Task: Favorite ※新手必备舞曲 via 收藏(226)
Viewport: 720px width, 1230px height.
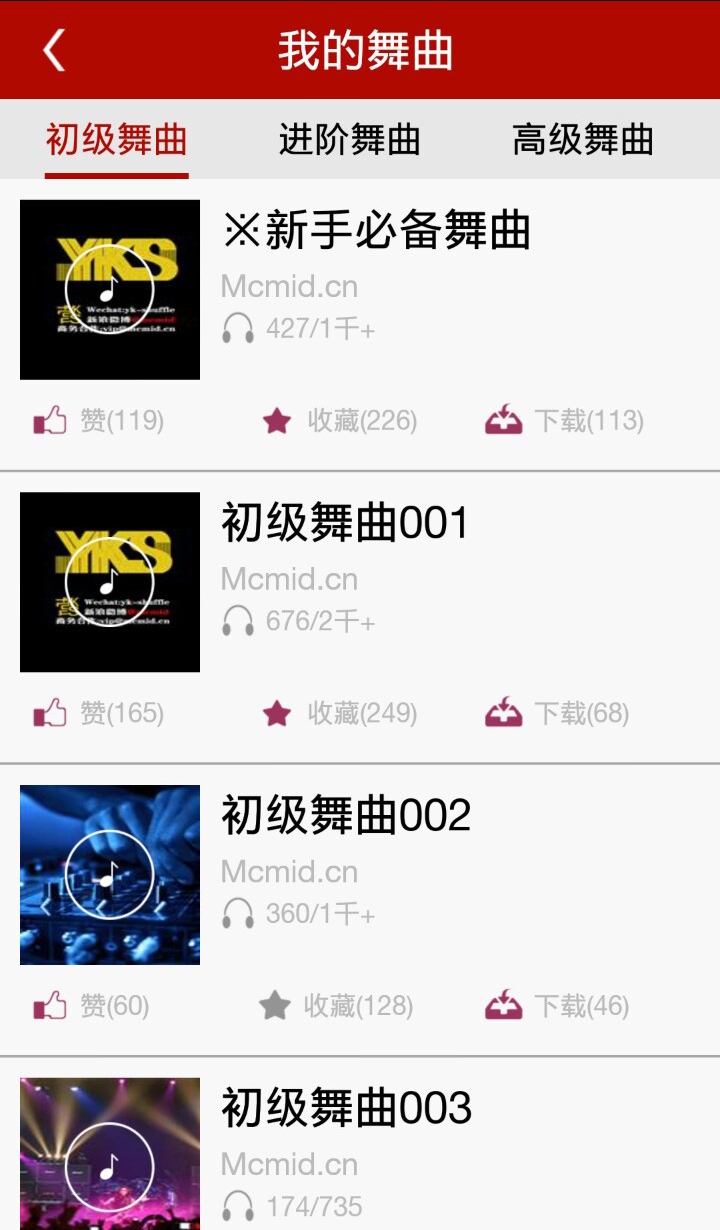Action: [x=339, y=421]
